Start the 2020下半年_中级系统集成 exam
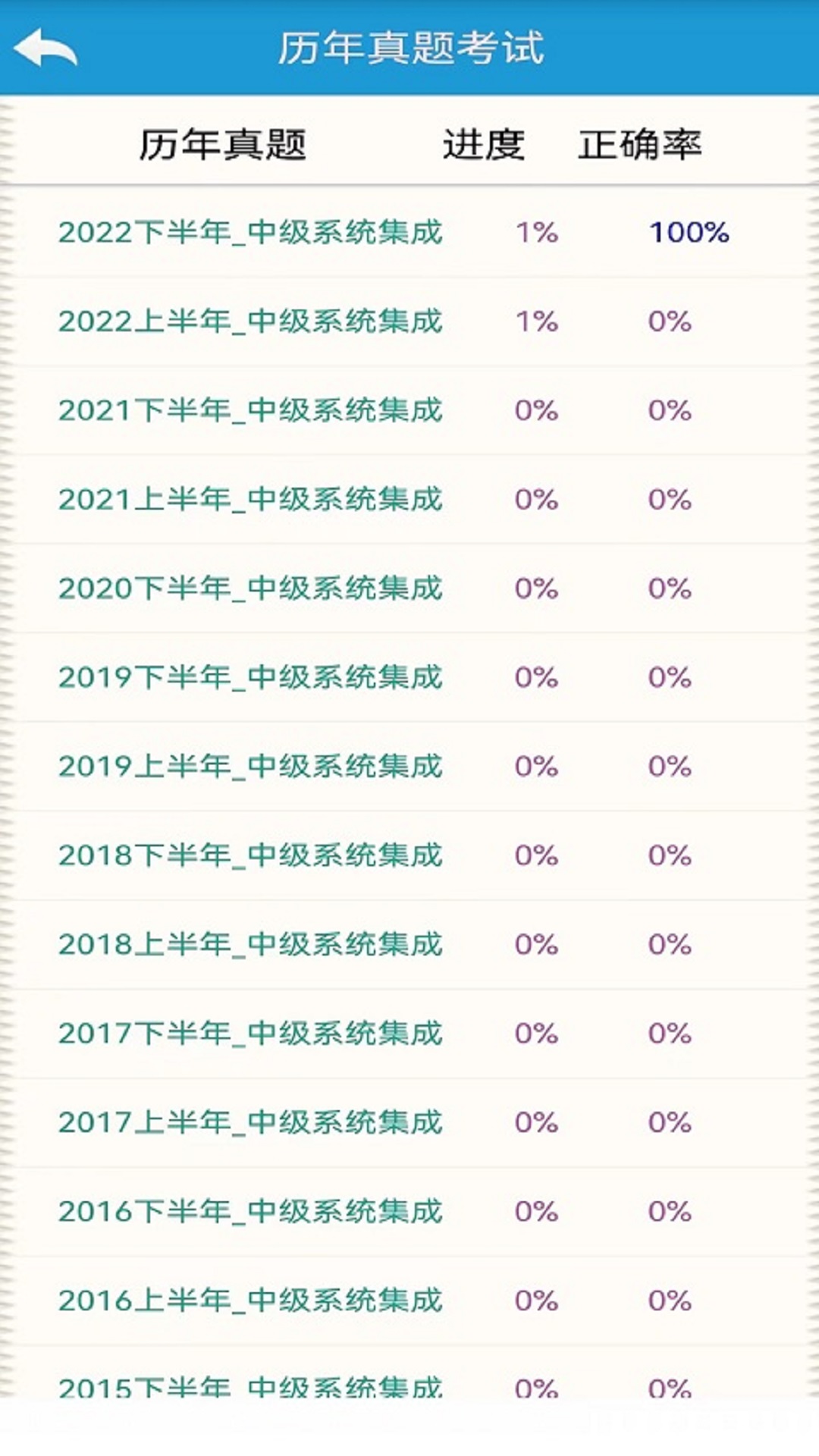The height and width of the screenshot is (1456, 819). [x=250, y=588]
